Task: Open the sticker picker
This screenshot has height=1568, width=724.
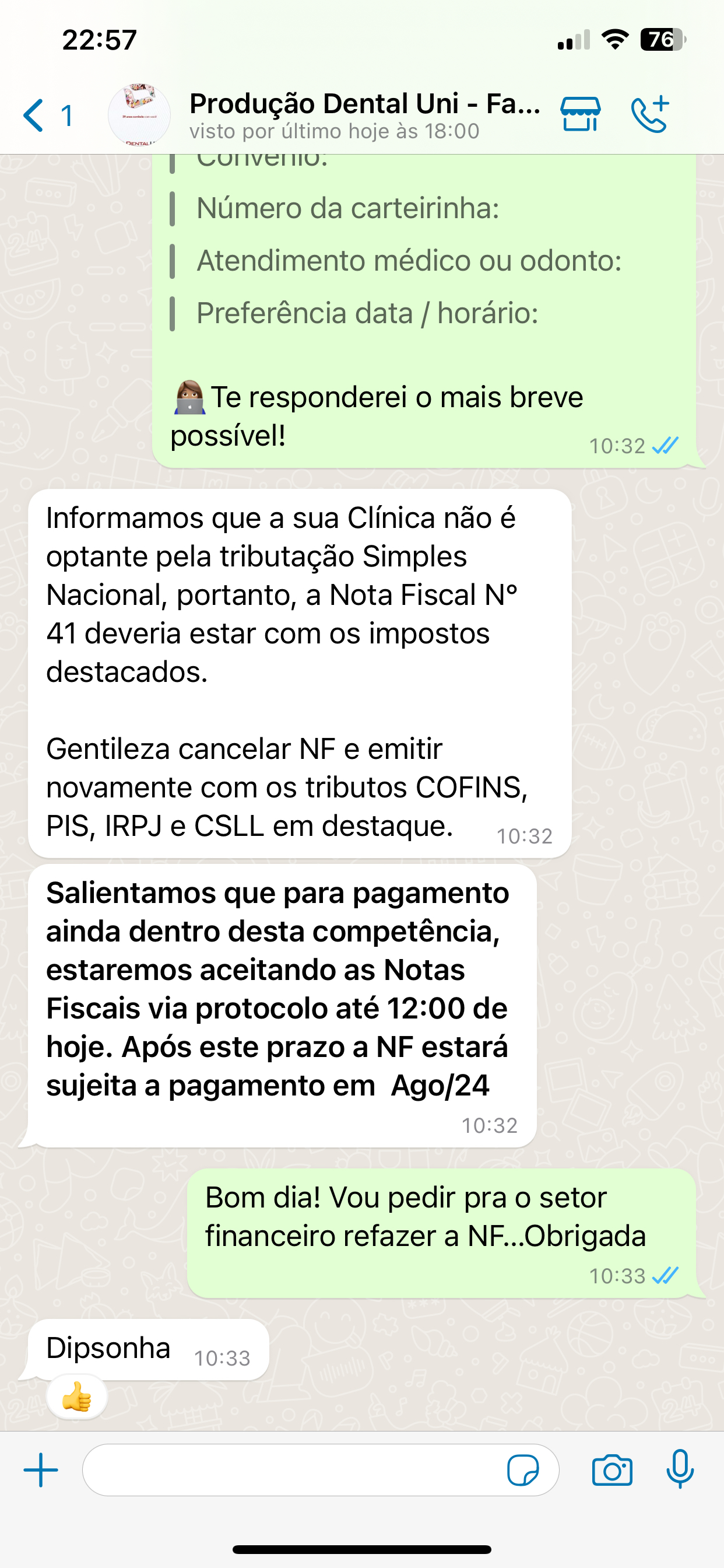Action: [x=523, y=1470]
